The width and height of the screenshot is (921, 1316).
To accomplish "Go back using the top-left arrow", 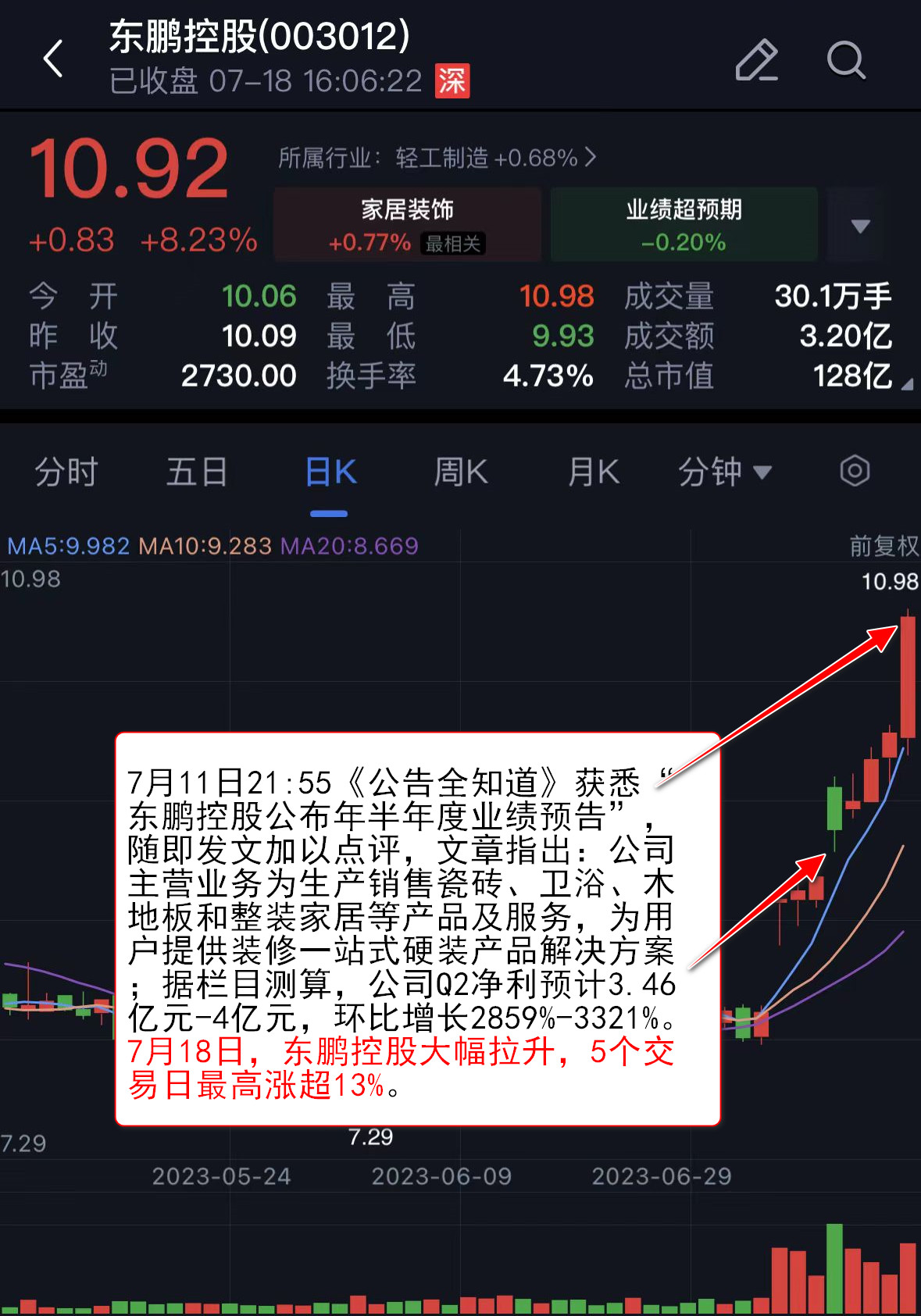I will [x=53, y=59].
